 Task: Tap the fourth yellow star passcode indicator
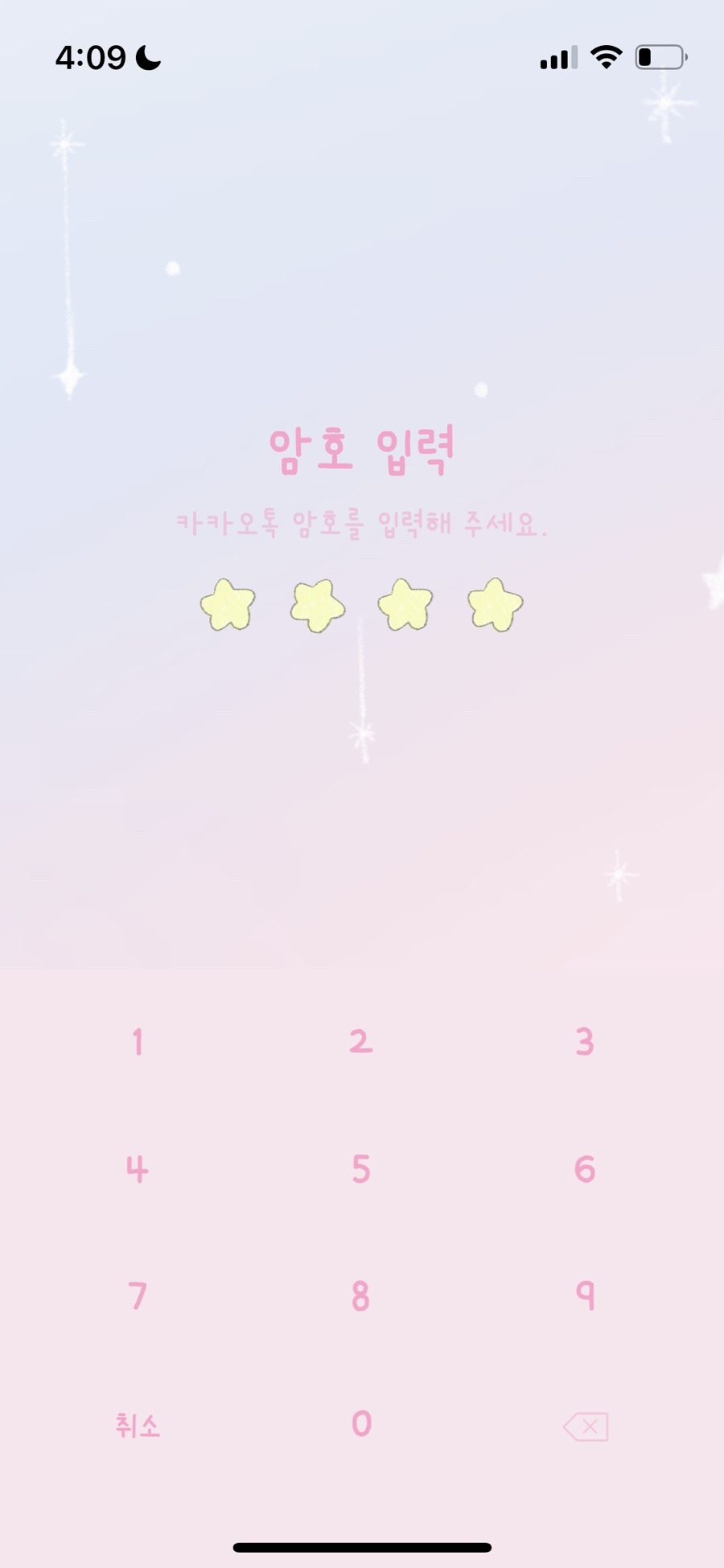point(494,605)
